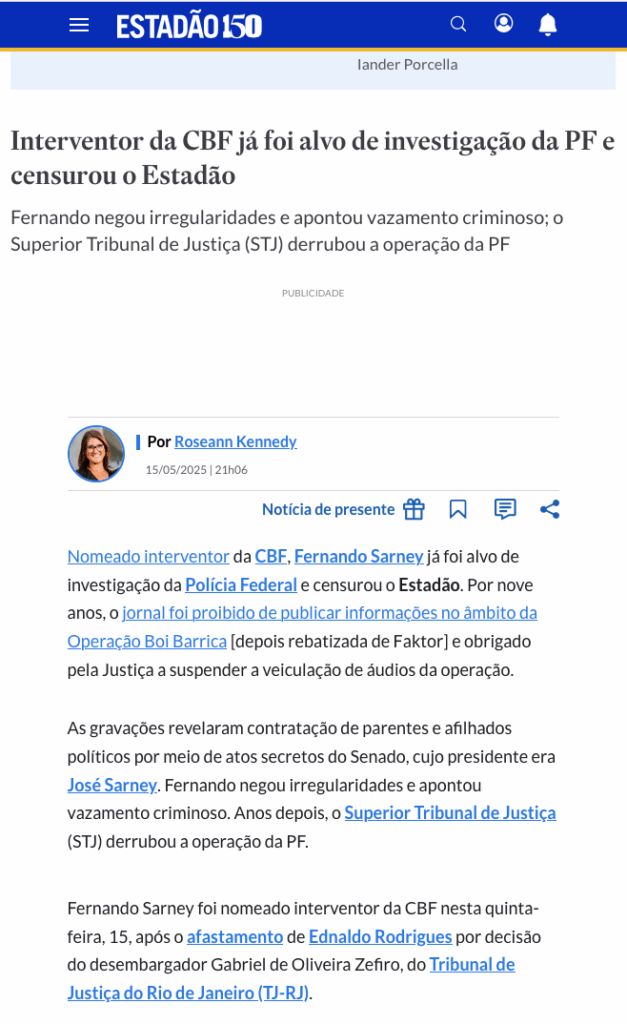Open author Roseann Kennedy's page
Viewport: 627px width, 1024px height.
[235, 441]
